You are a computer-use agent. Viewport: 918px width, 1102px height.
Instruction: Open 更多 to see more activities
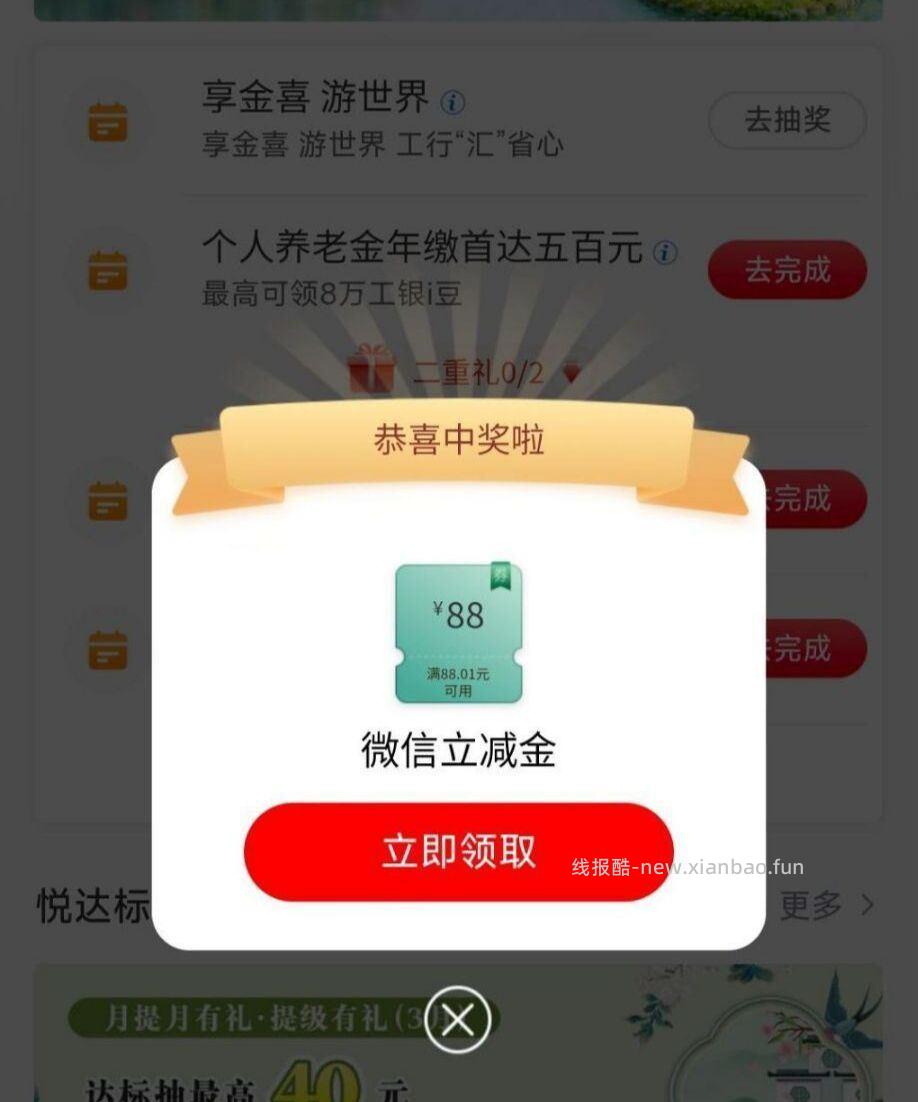click(811, 905)
